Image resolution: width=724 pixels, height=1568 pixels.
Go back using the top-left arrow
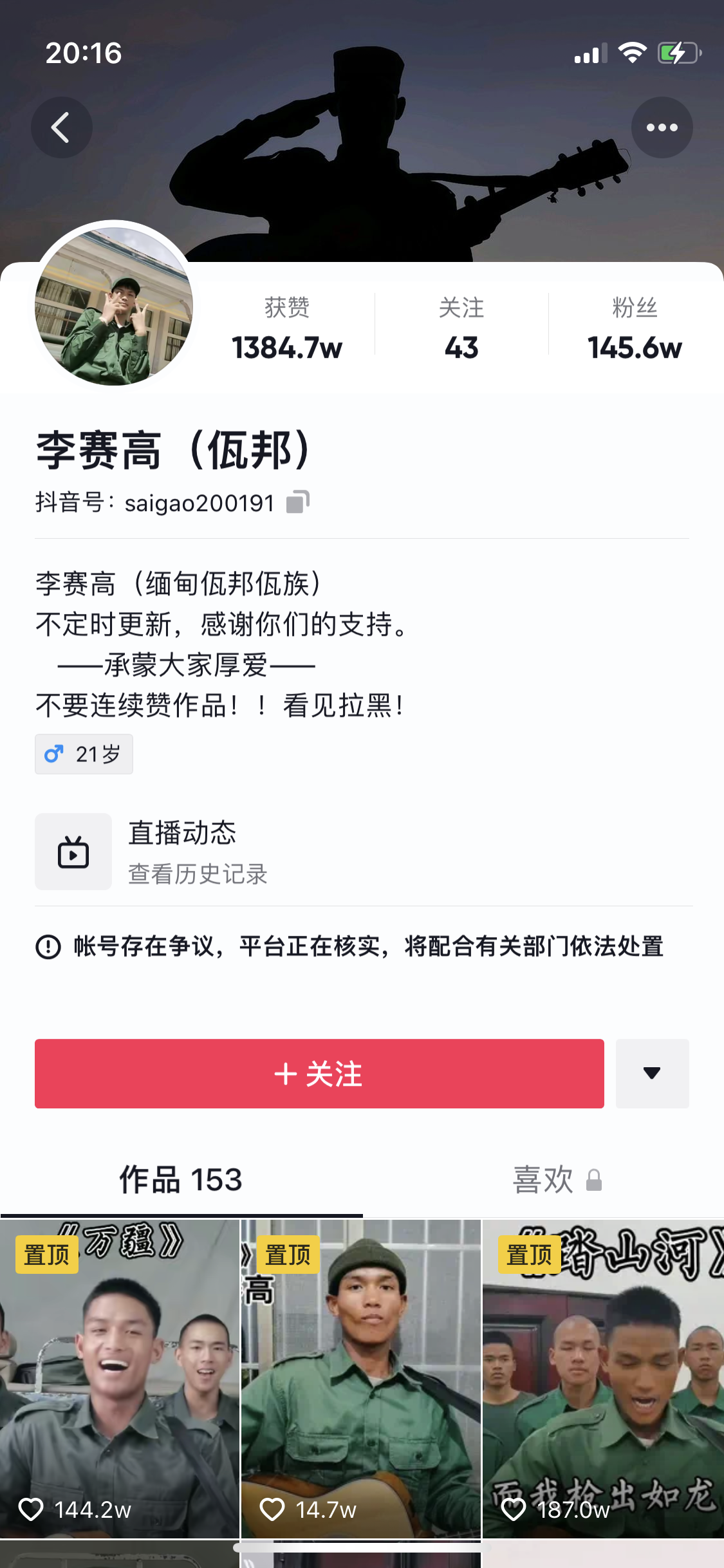pos(61,127)
